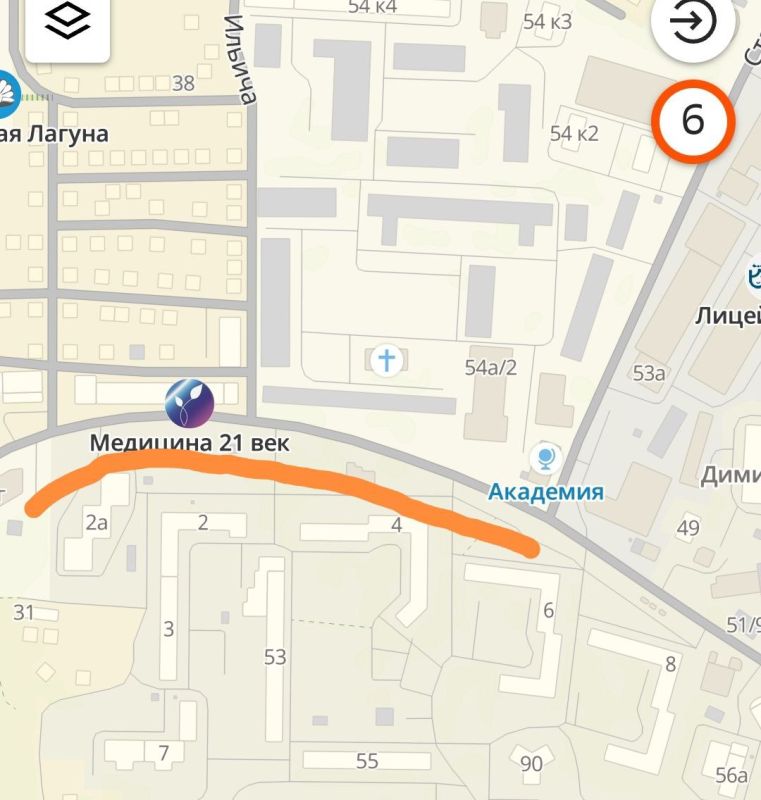Image resolution: width=761 pixels, height=800 pixels.
Task: Open the traffic score 6 indicator
Action: click(x=693, y=121)
